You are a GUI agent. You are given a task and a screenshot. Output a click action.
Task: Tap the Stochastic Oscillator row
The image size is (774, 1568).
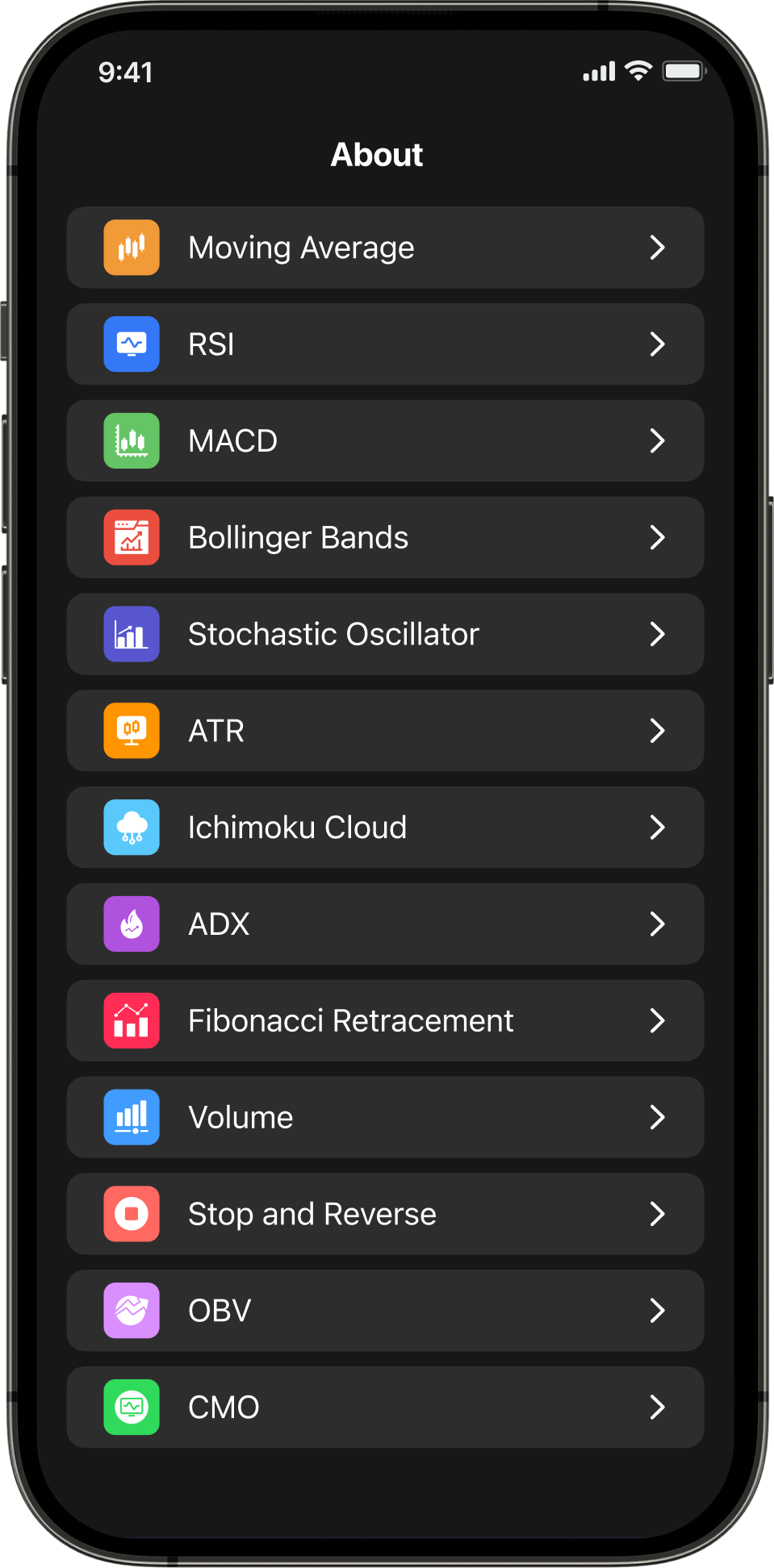(x=385, y=634)
